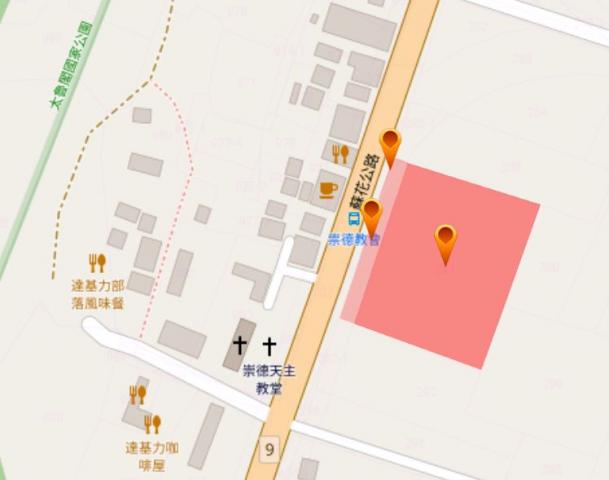Open the topmost orange pin on 蘇花公路
Screen dimensions: 609x480
pos(390,144)
